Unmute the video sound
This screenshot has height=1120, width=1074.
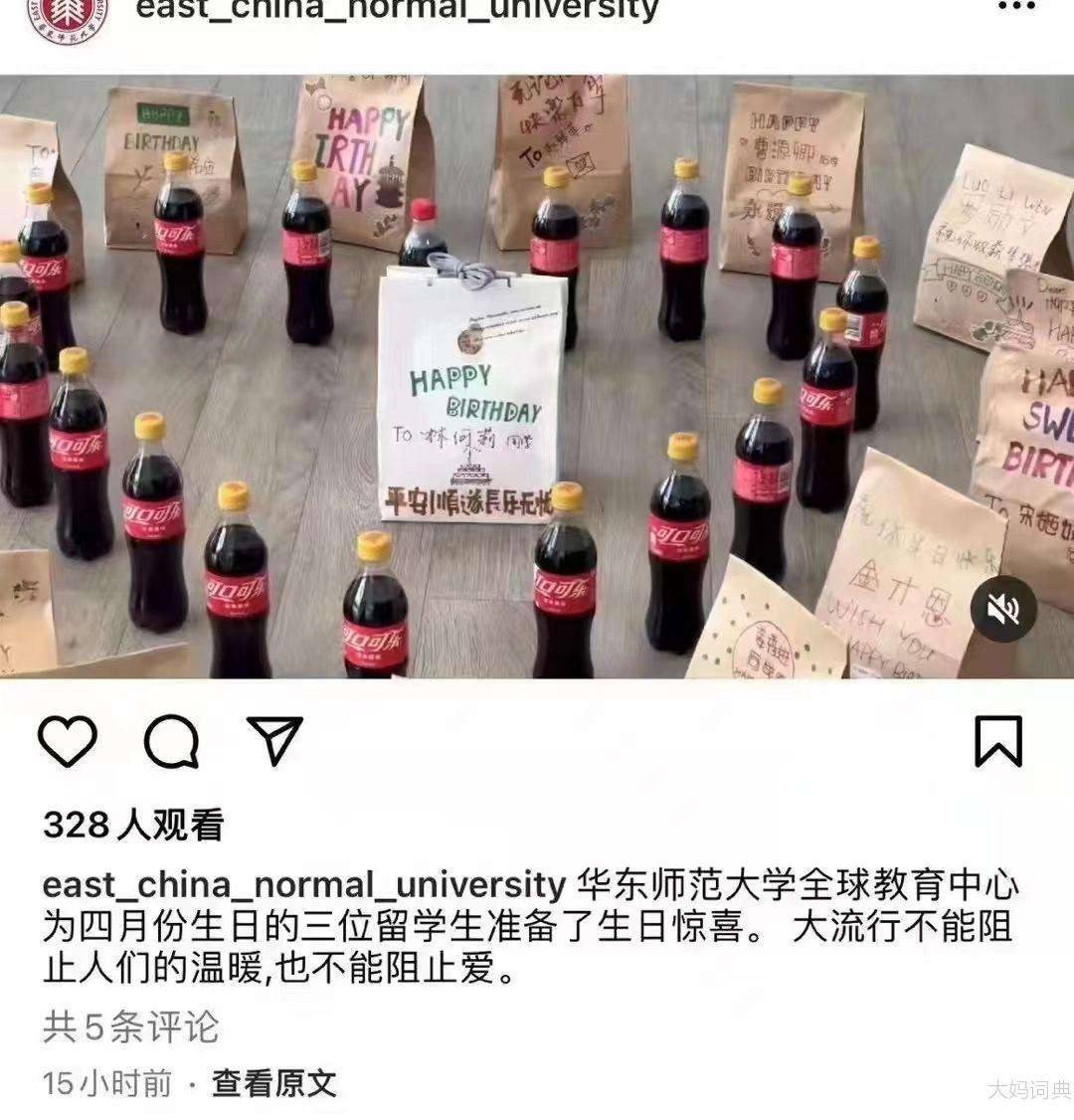(1003, 609)
